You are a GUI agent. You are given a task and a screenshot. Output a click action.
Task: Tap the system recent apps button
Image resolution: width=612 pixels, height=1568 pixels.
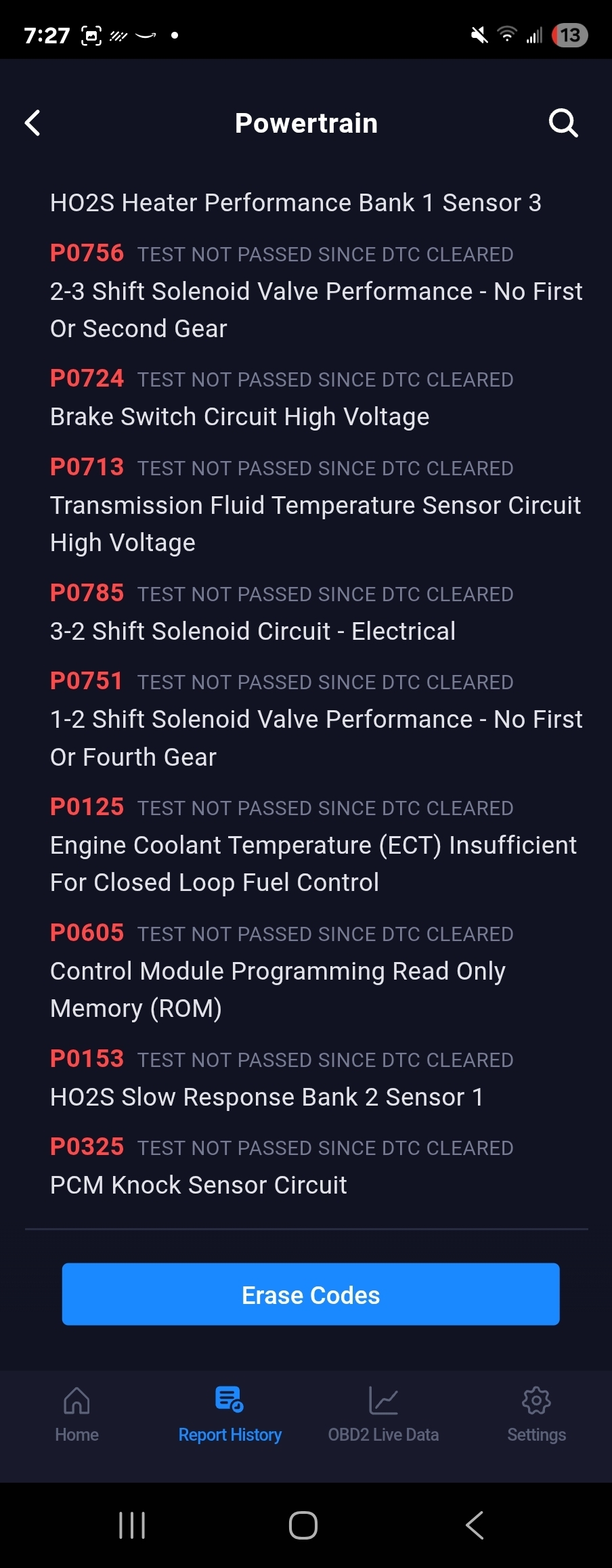pos(132,1525)
